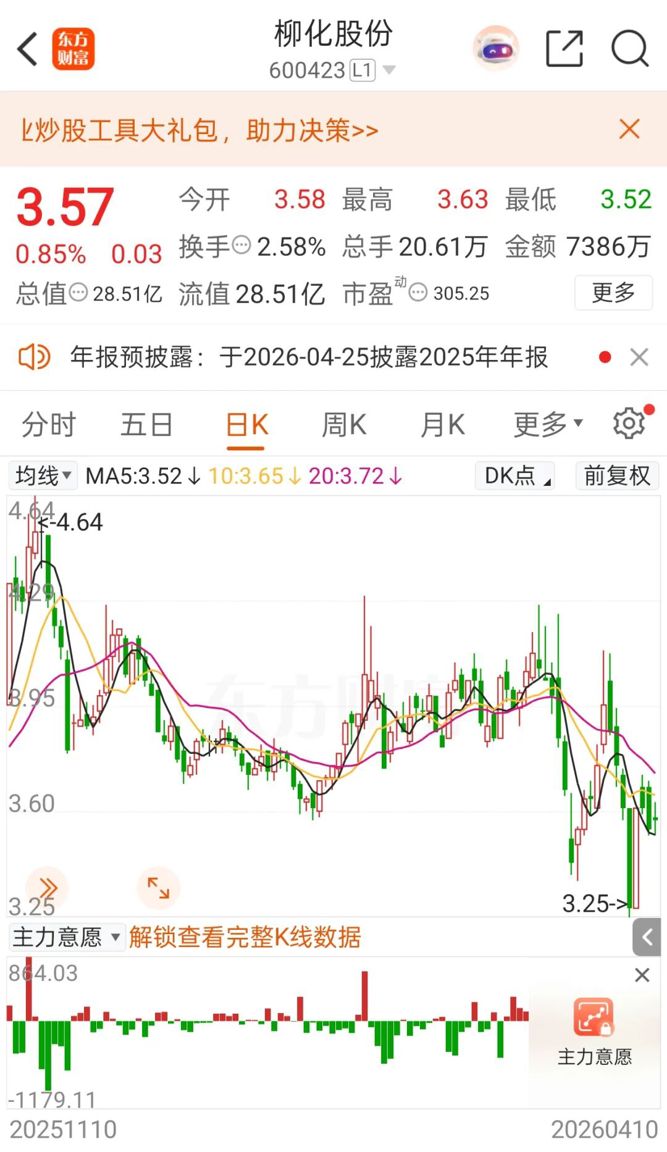The image size is (667, 1152).
Task: Open the search magnifier icon
Action: click(x=630, y=48)
